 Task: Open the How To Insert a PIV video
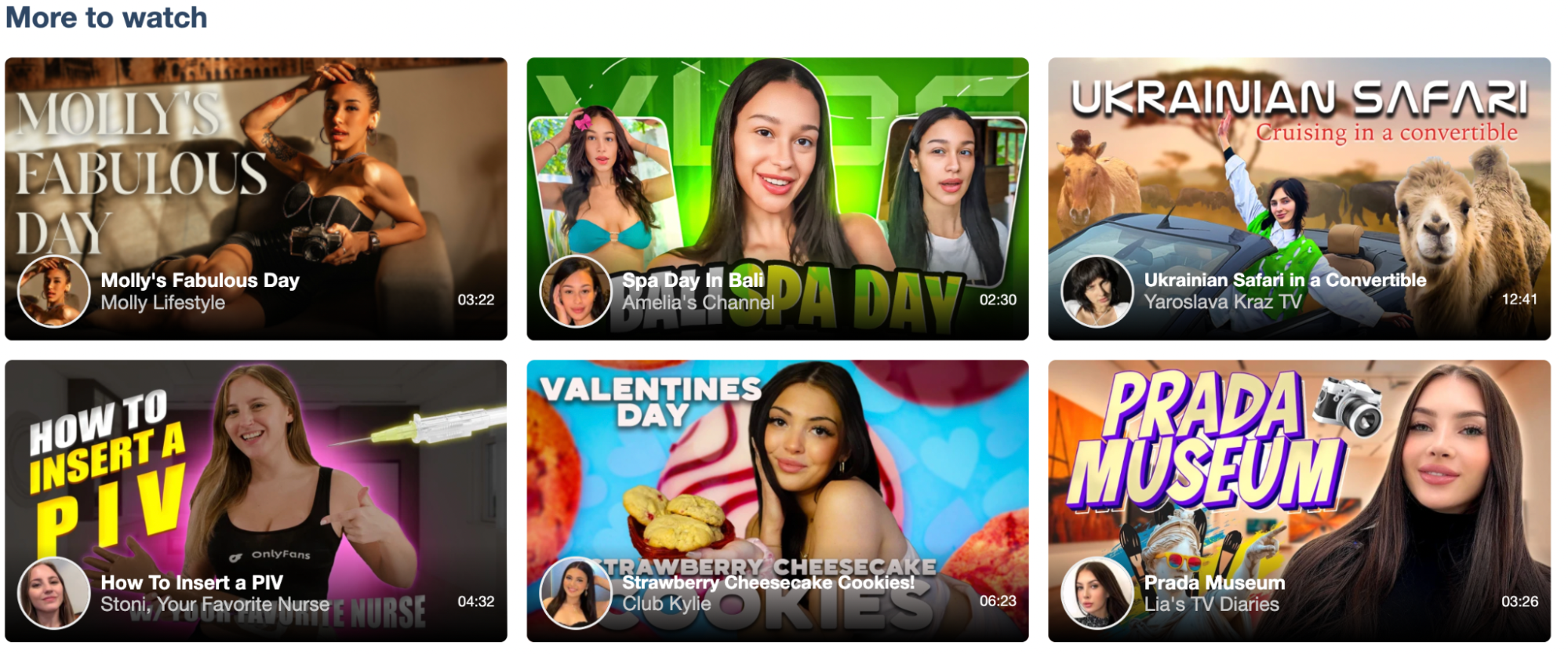[x=256, y=500]
